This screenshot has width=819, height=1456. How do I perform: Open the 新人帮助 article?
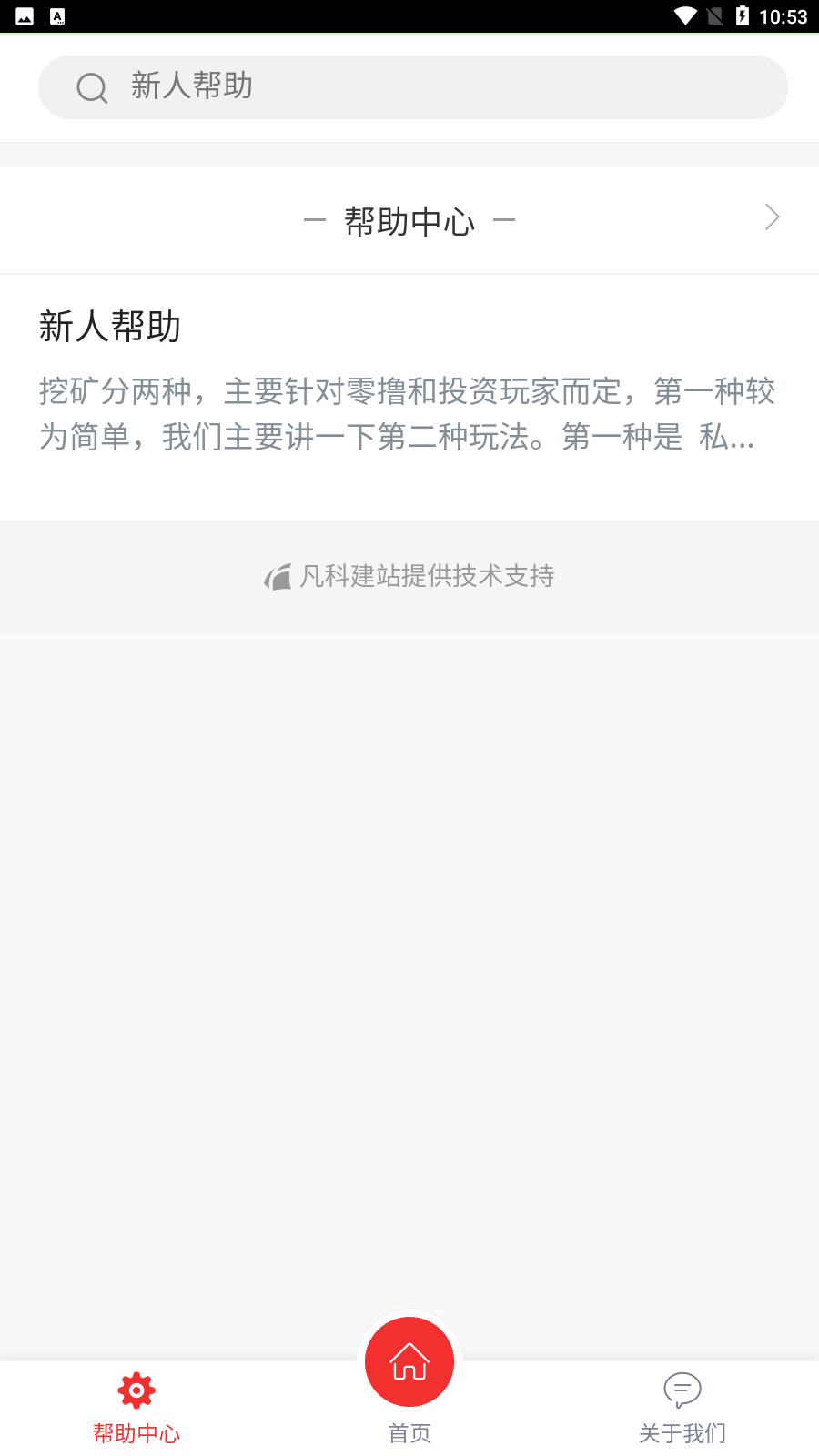pos(109,328)
